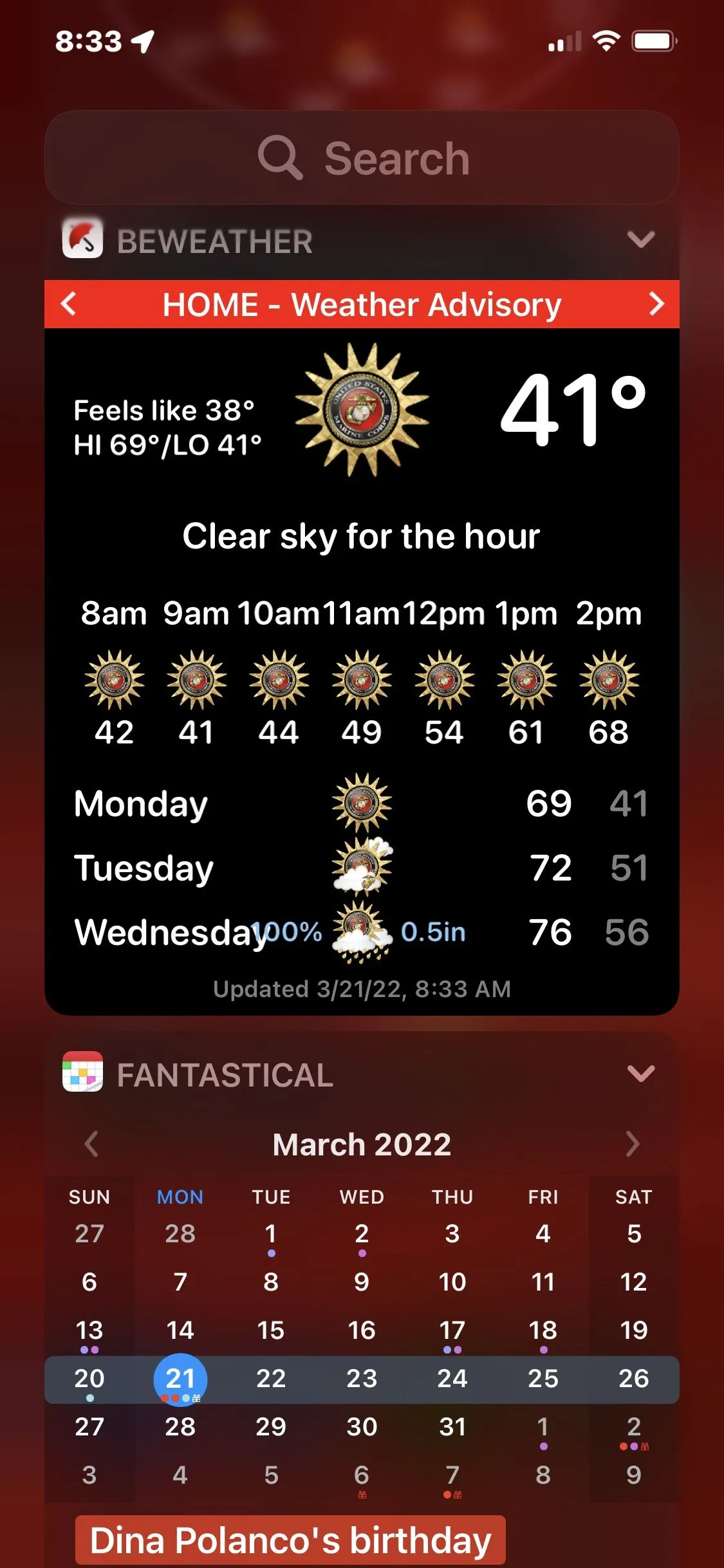Show next weather location
Image resolution: width=724 pixels, height=1568 pixels.
click(x=656, y=304)
